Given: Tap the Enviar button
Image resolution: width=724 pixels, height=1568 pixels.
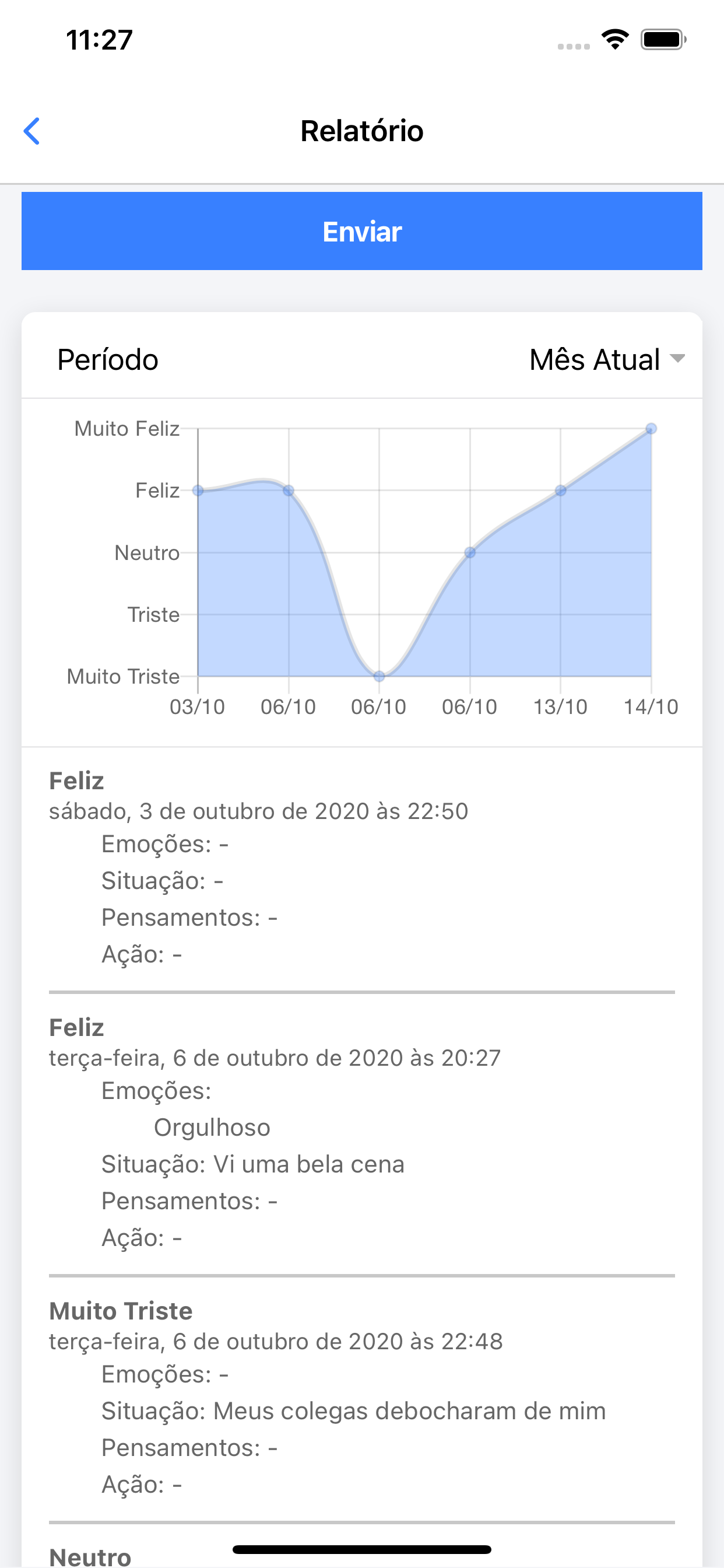Looking at the screenshot, I should tap(361, 232).
